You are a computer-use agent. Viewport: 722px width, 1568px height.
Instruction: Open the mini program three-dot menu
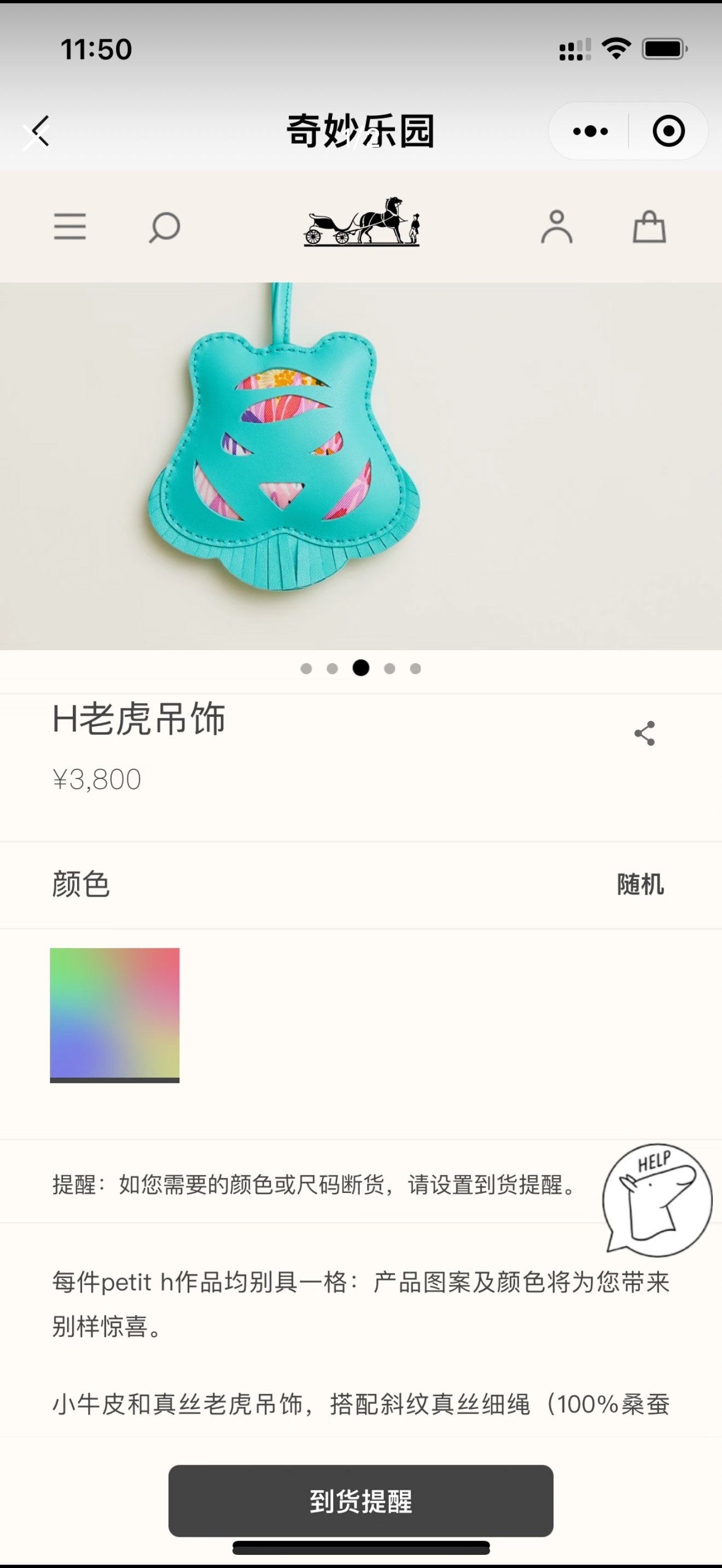click(x=590, y=131)
